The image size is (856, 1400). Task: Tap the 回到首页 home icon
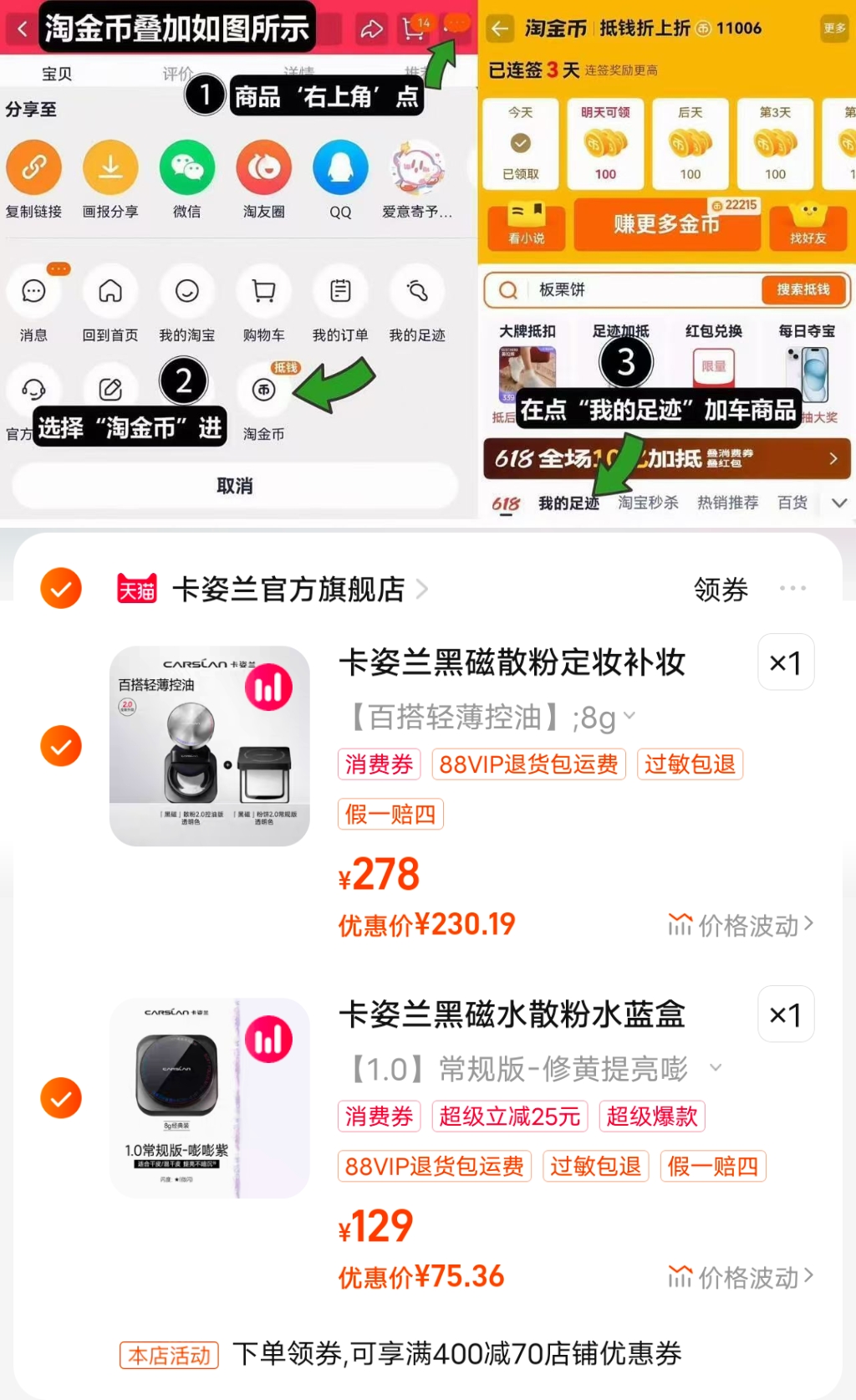point(110,293)
